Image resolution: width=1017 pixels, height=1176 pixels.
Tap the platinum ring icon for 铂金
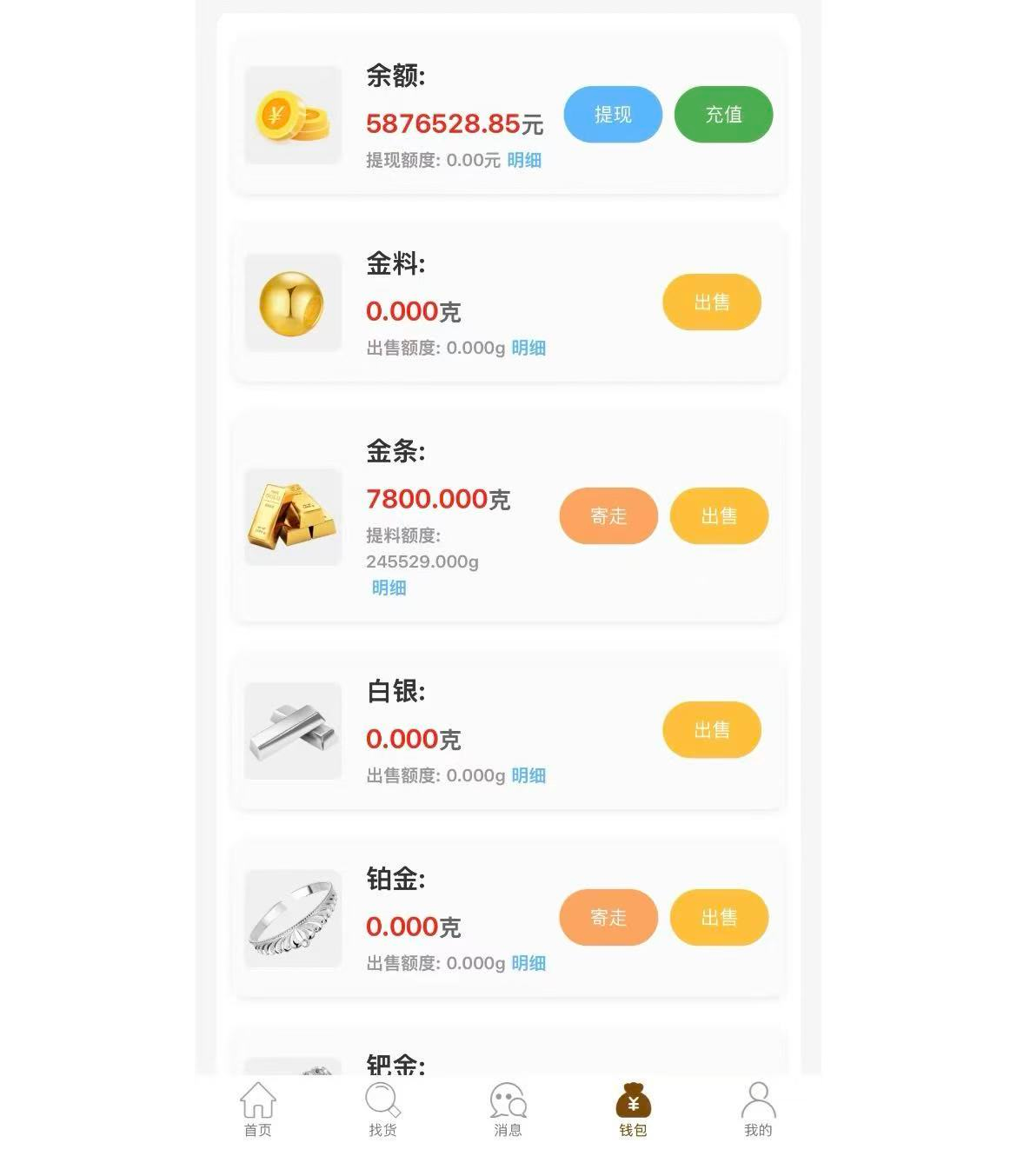(x=292, y=918)
